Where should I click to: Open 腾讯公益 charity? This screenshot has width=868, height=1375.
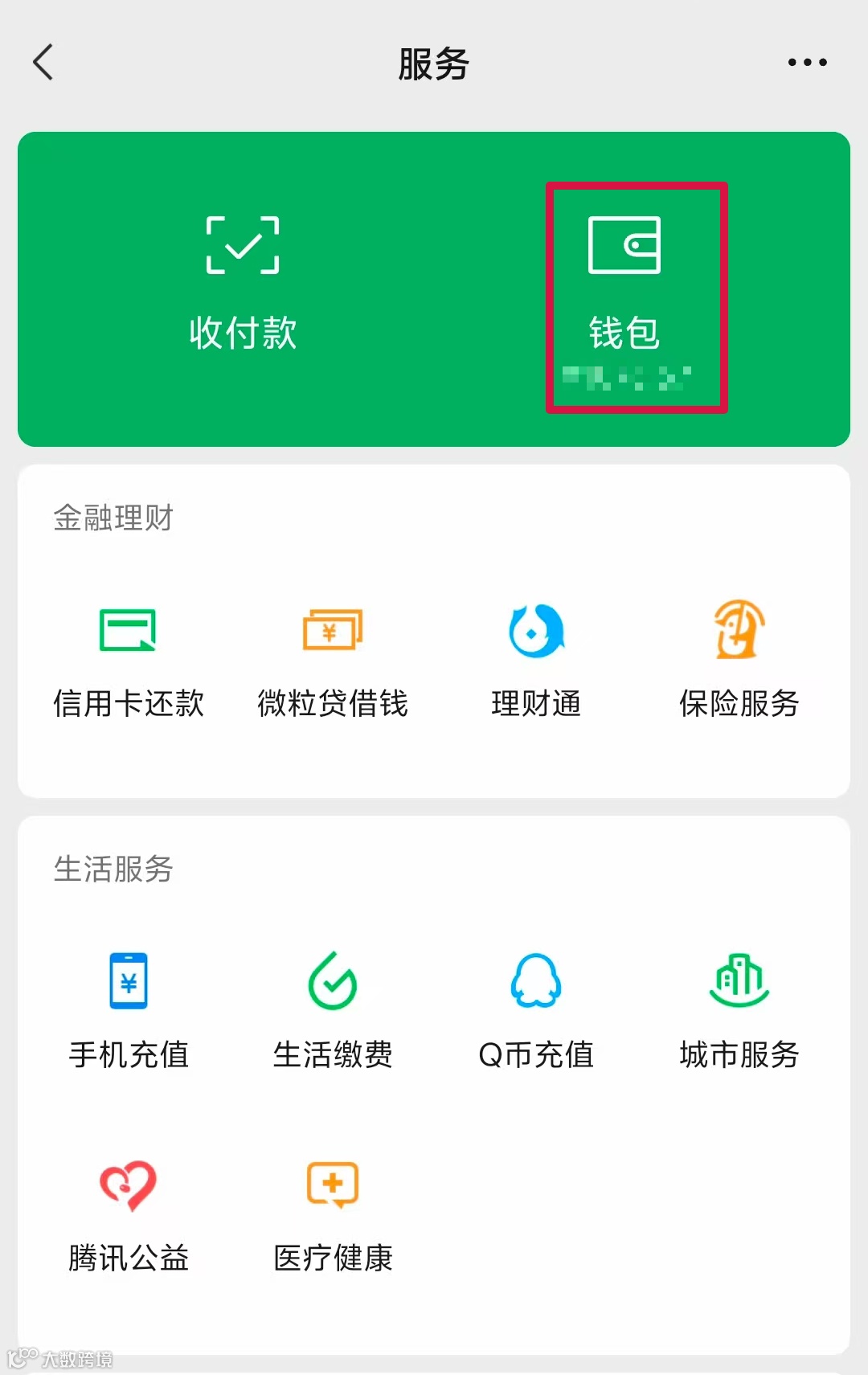129,1215
